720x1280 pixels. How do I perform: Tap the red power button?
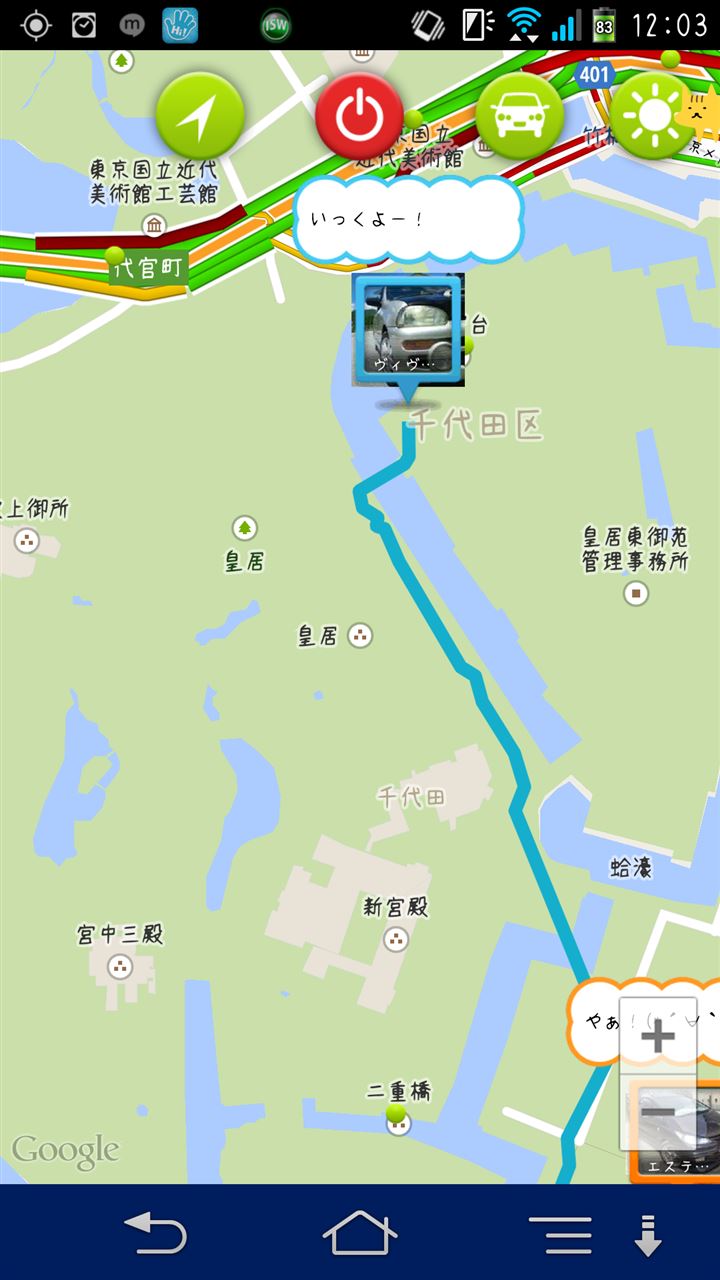tap(359, 117)
